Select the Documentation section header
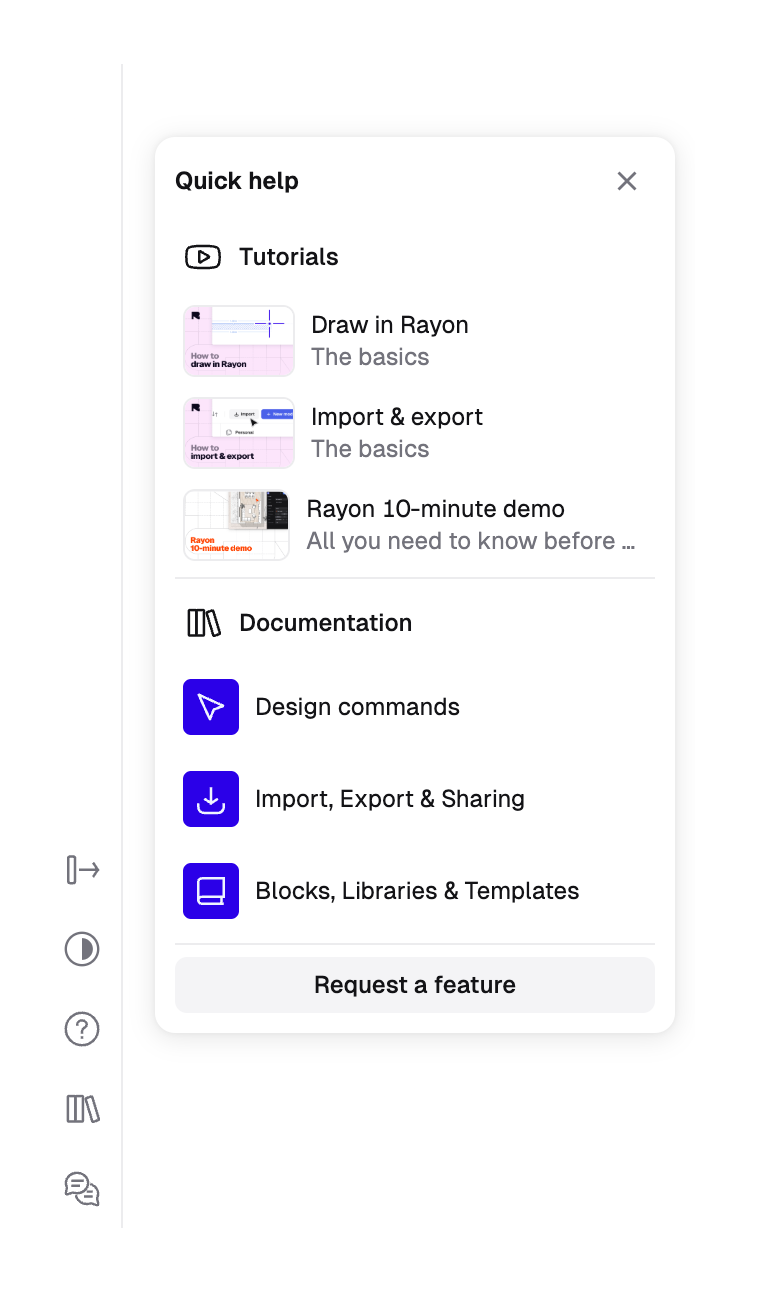This screenshot has width=759, height=1292. pos(325,622)
